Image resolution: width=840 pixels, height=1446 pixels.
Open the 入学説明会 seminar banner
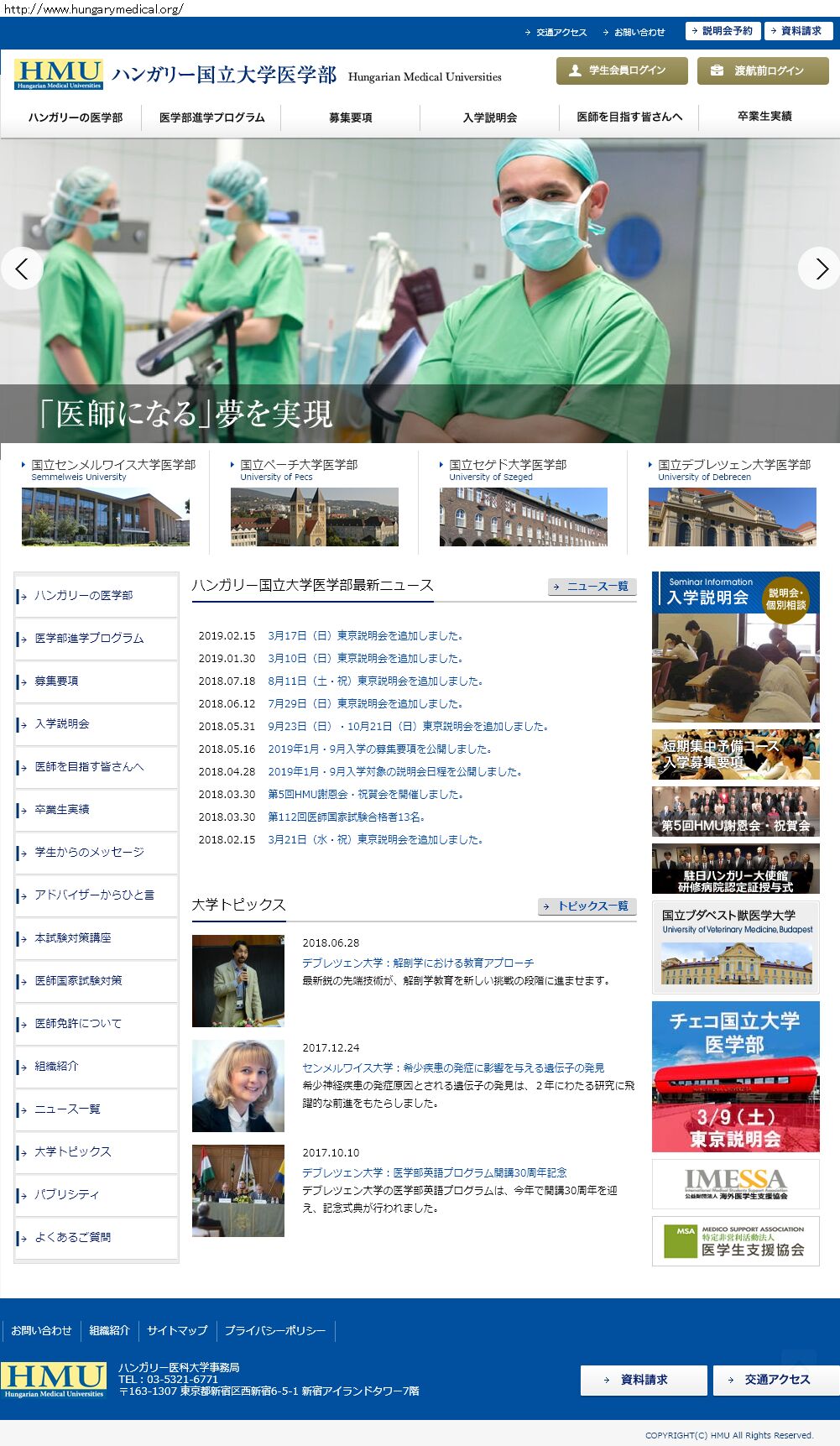pyautogui.click(x=735, y=646)
